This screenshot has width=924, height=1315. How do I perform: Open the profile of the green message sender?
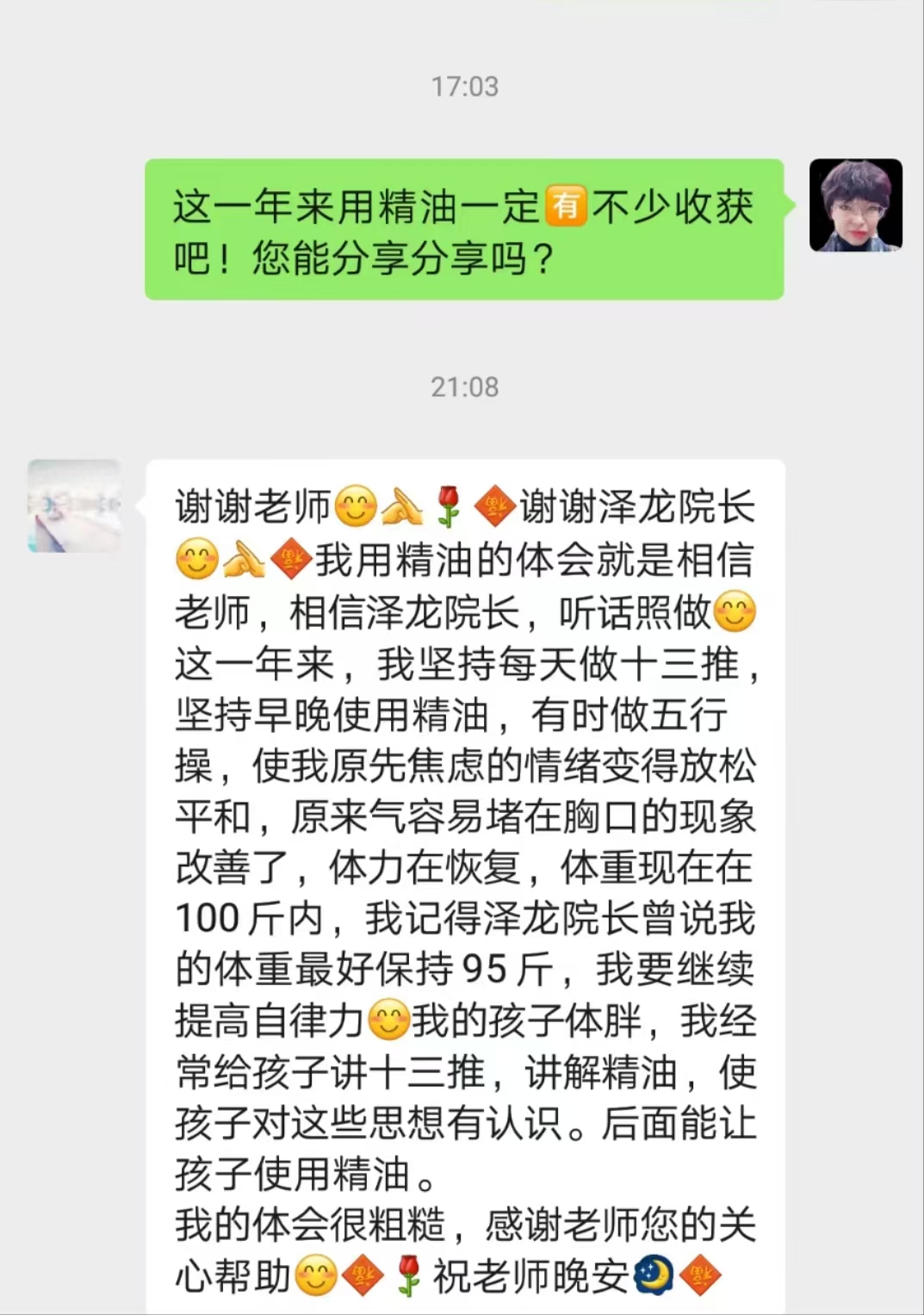[855, 205]
